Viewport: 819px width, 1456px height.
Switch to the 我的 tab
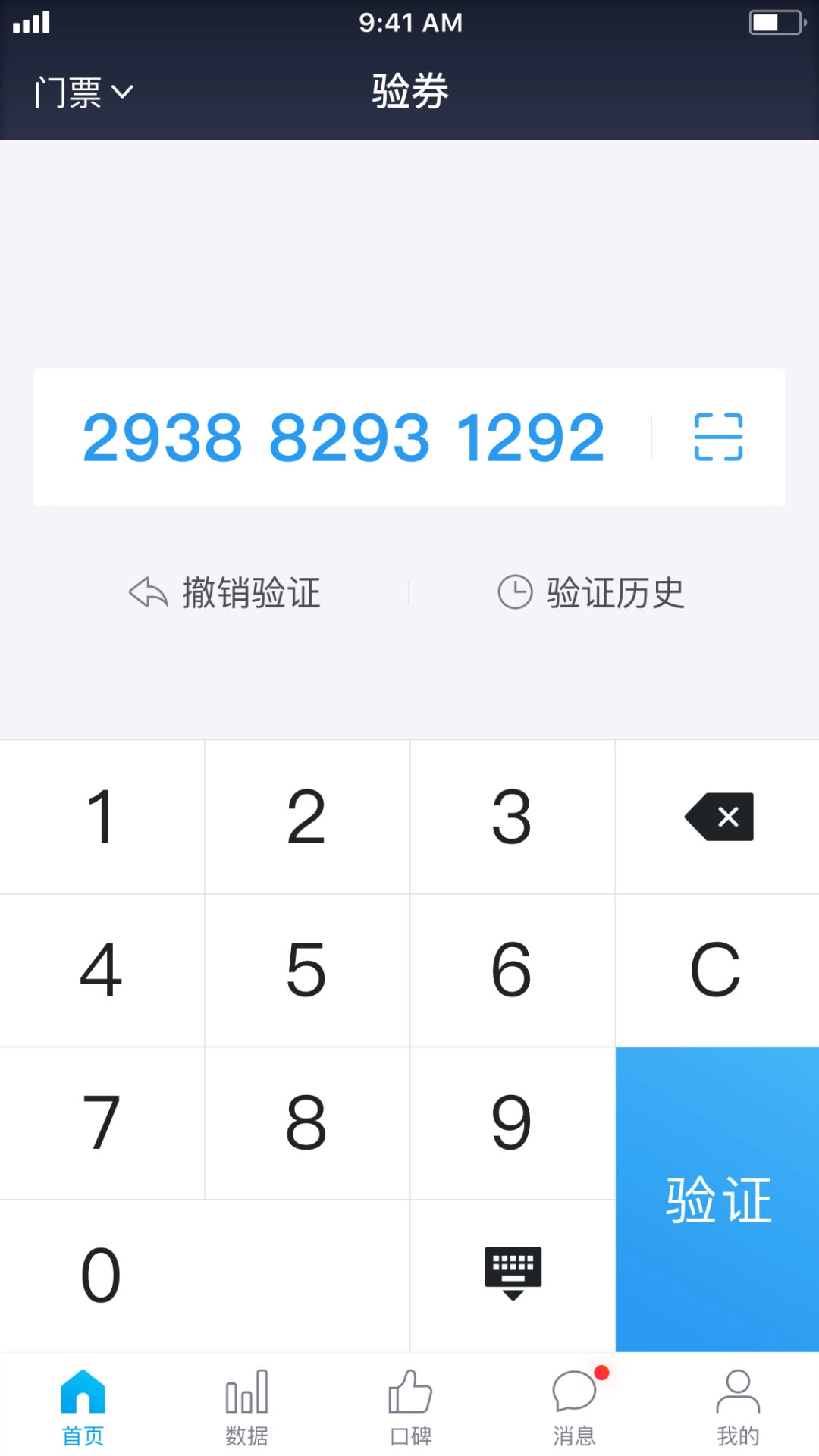coord(737,1407)
